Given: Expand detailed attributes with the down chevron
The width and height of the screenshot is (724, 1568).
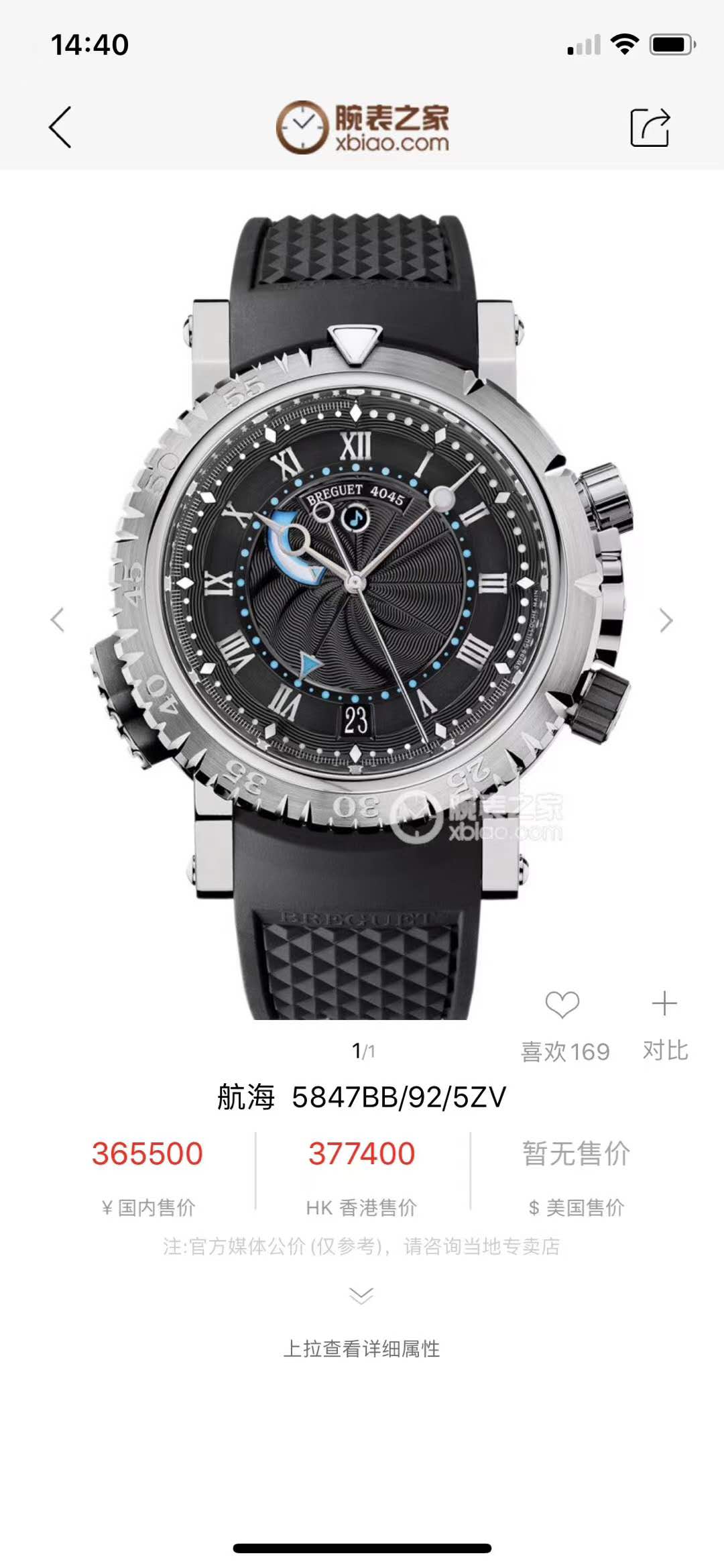Looking at the screenshot, I should (361, 1296).
